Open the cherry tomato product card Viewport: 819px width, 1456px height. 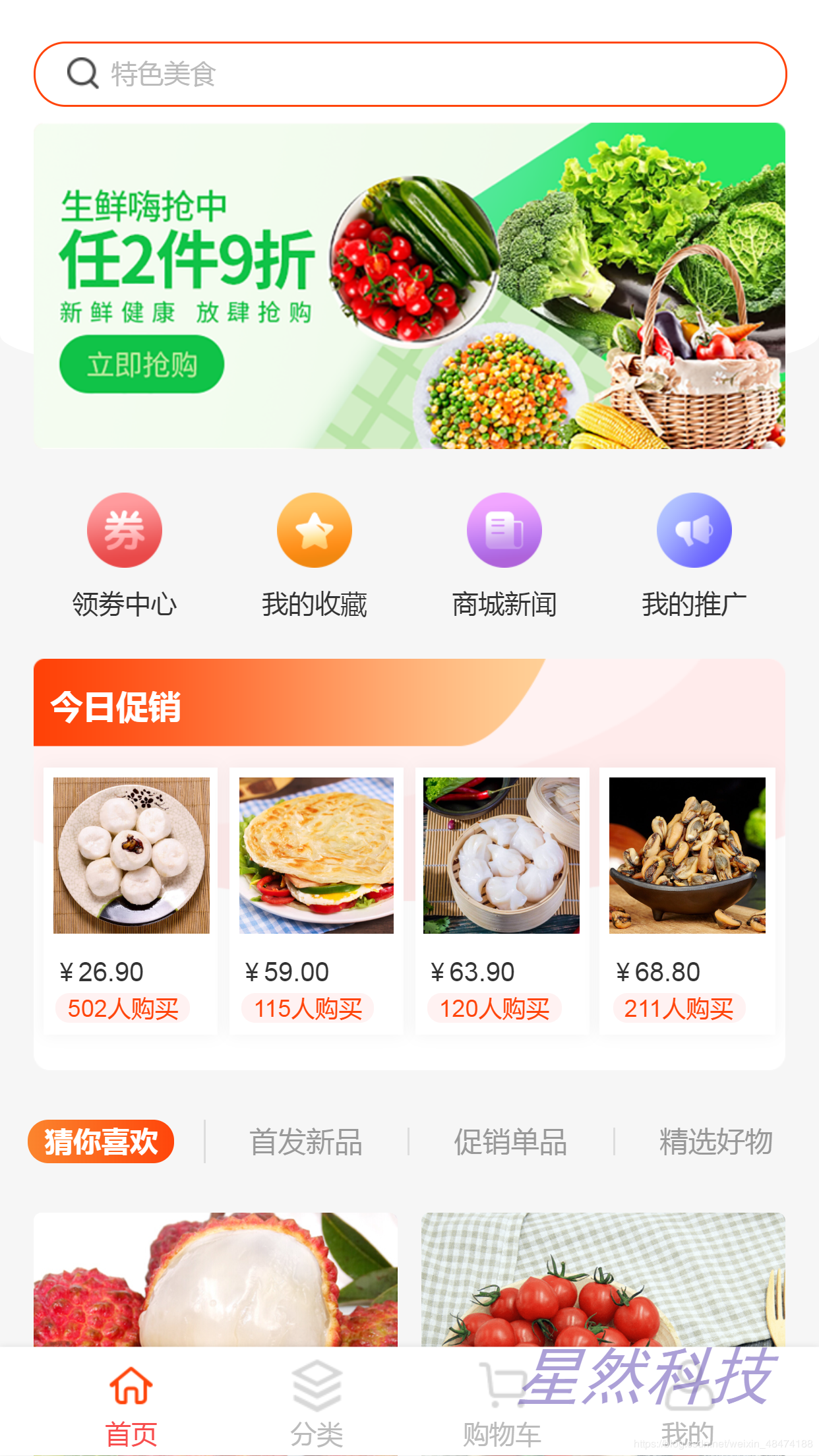point(603,1279)
